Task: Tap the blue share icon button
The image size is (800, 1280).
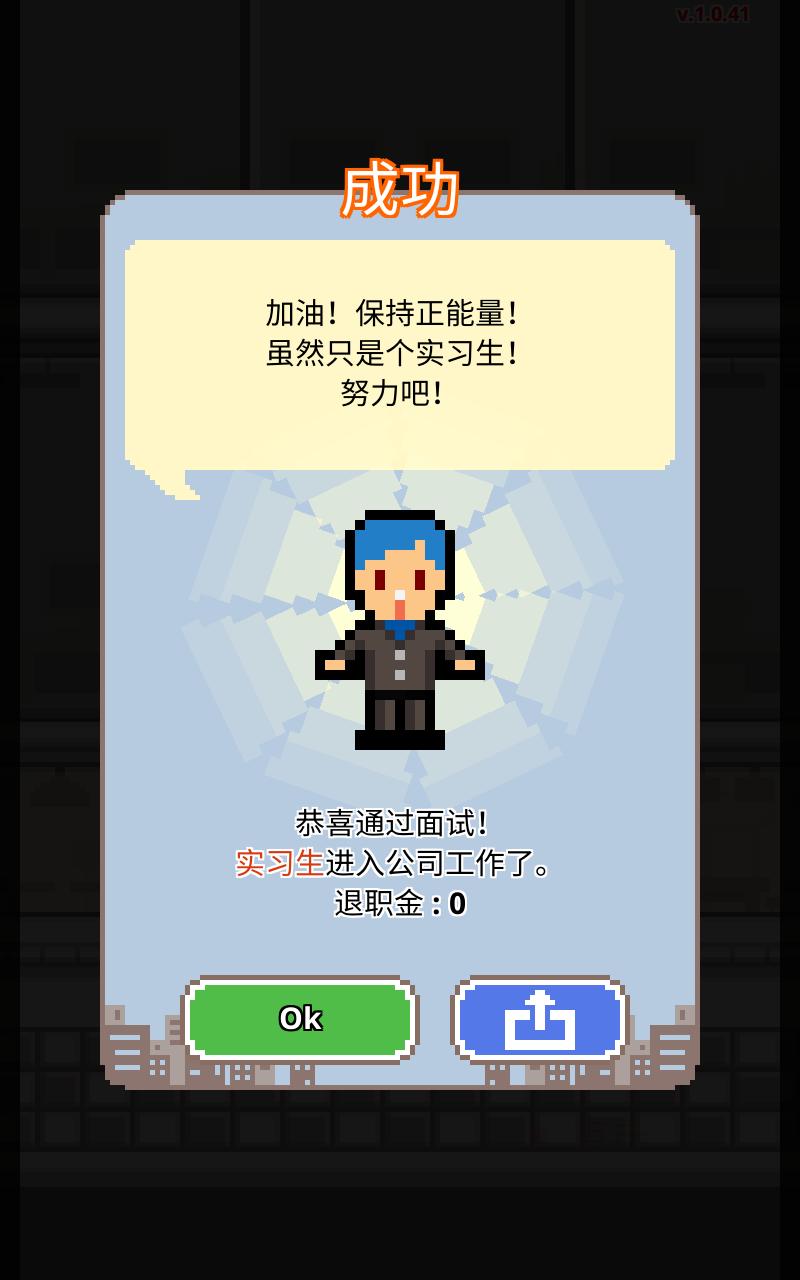Action: tap(541, 1017)
